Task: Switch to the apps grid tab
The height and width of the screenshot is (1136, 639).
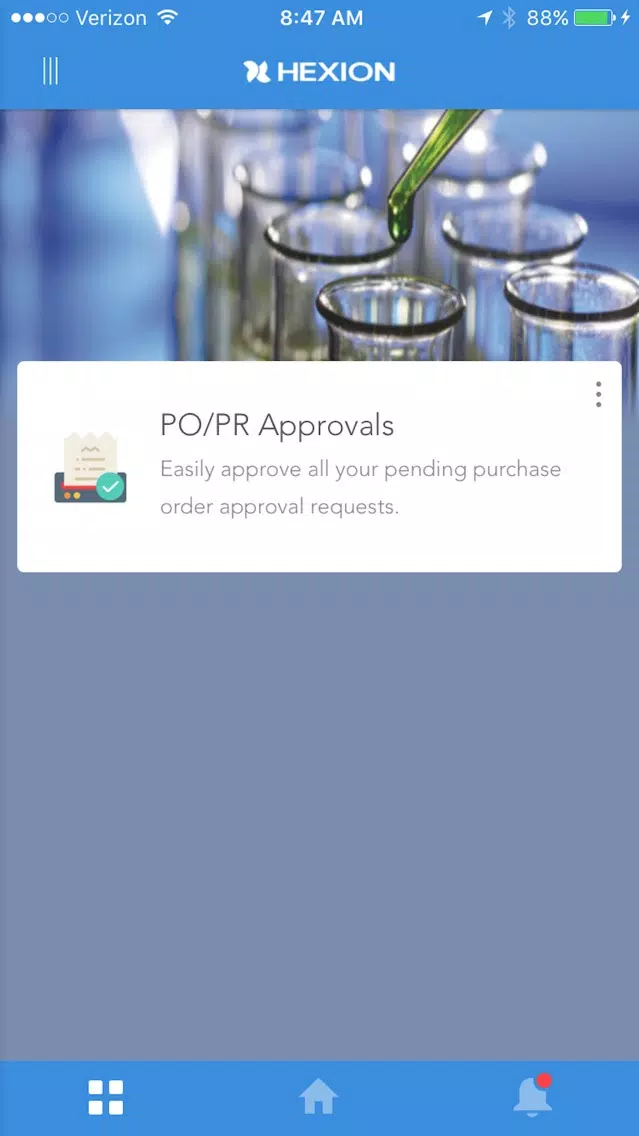Action: click(x=106, y=1097)
